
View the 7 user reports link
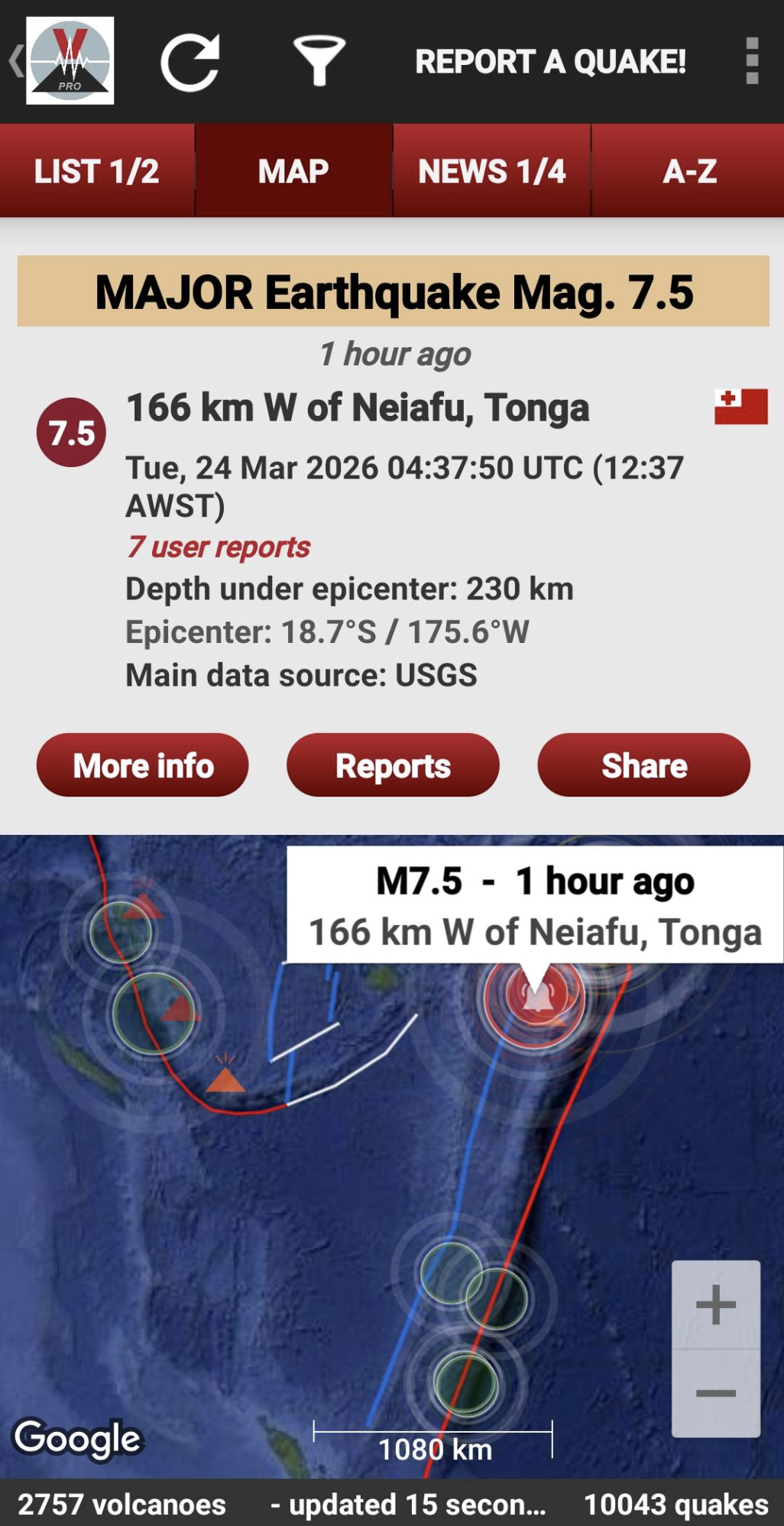(219, 547)
